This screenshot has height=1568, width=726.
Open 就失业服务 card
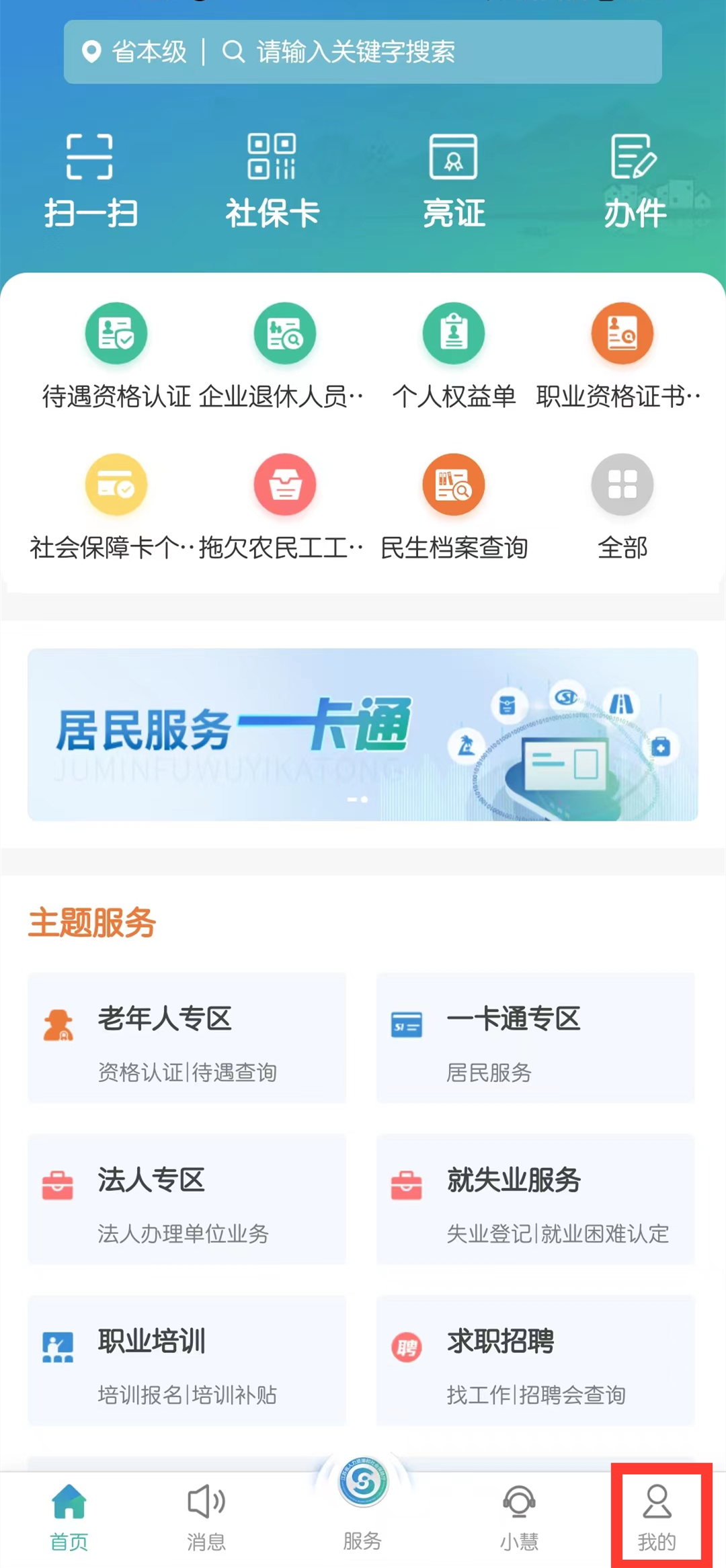click(x=535, y=1199)
